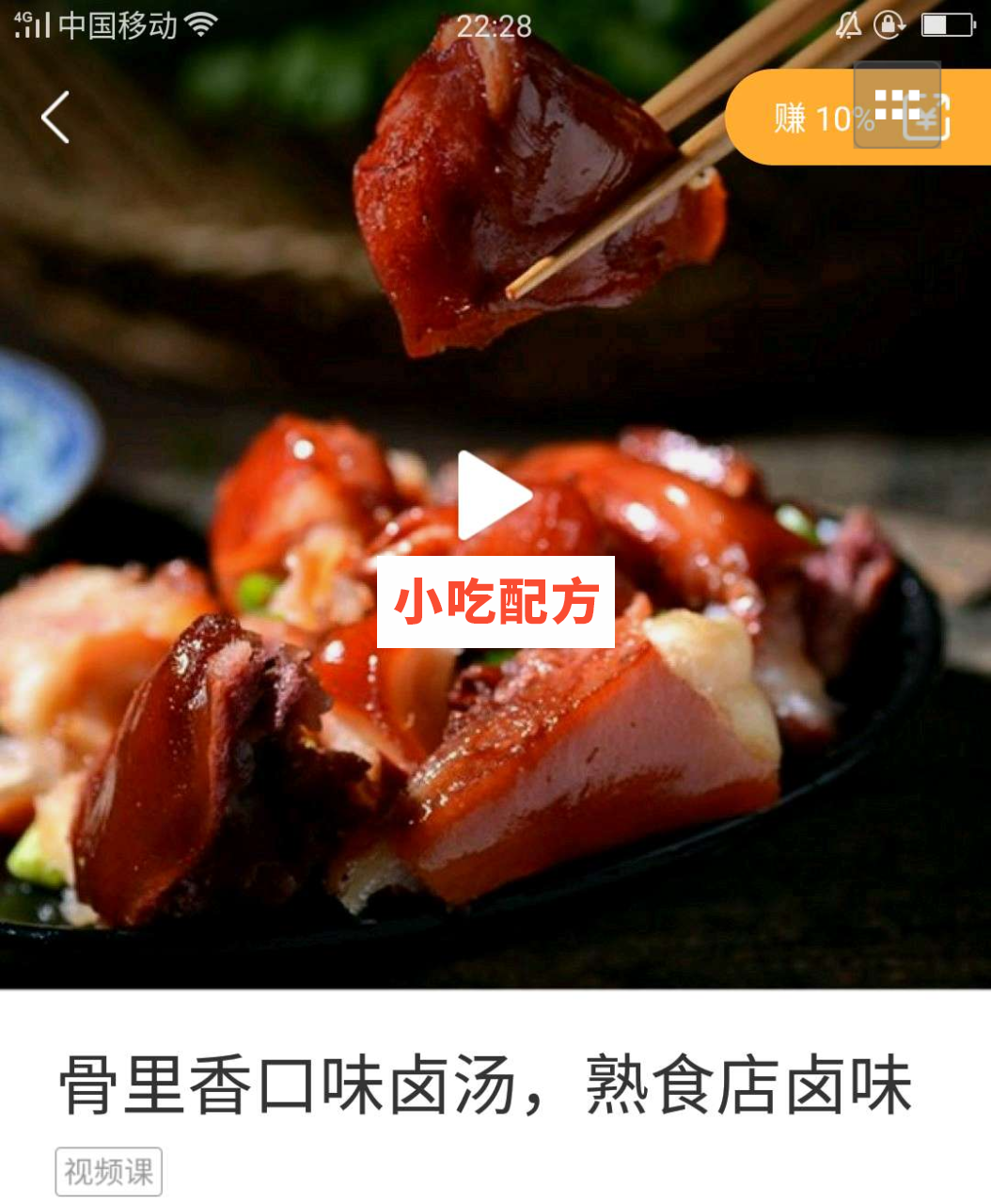Tap the 22:28 clock in status bar

pos(495,25)
